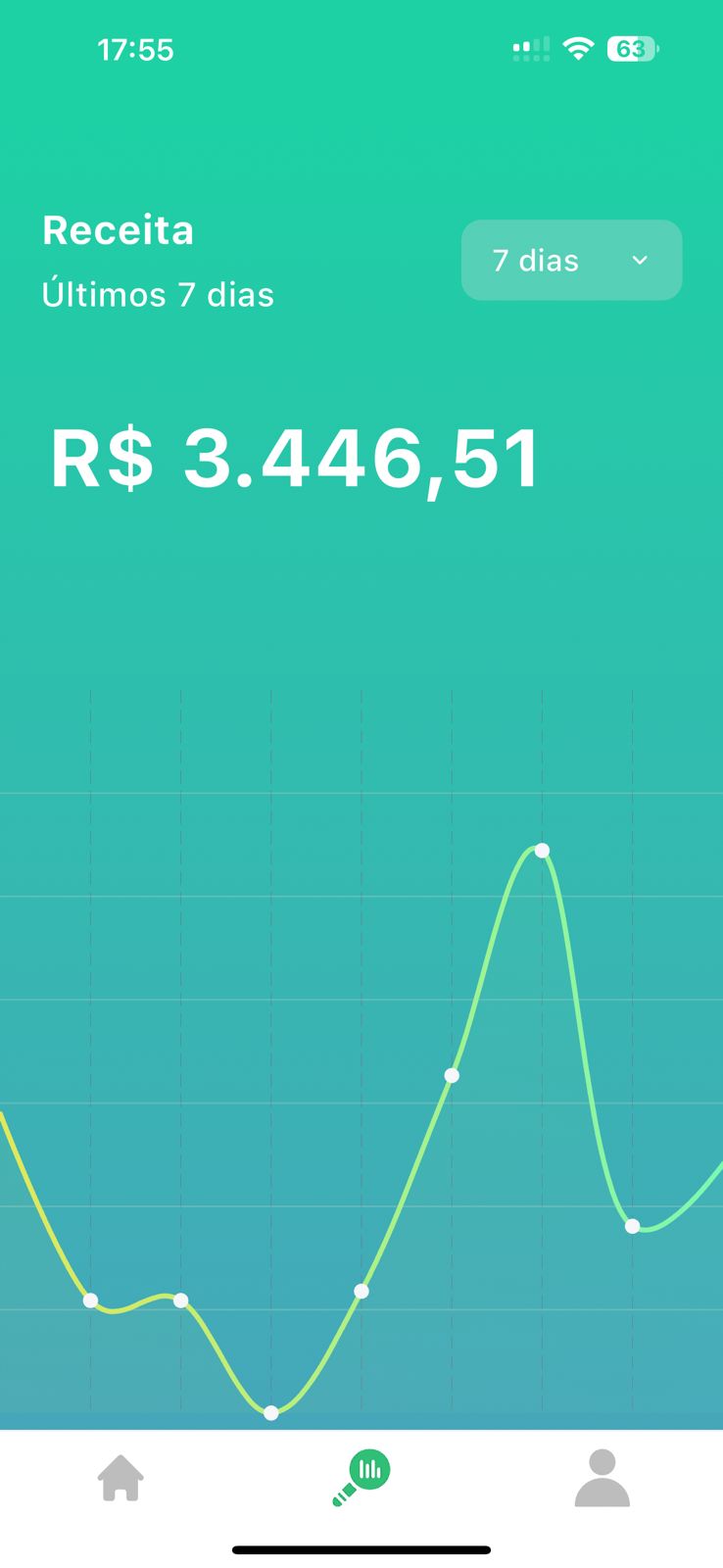This screenshot has height=1568, width=723.
Task: Tap the lowest point on the chart
Action: tap(271, 1412)
